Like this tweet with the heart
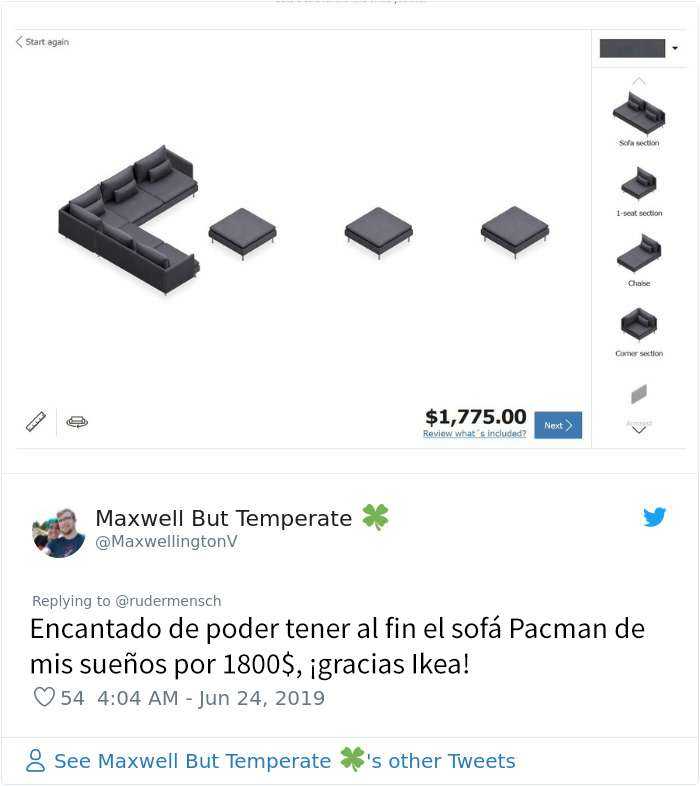This screenshot has width=700, height=786. (44, 697)
